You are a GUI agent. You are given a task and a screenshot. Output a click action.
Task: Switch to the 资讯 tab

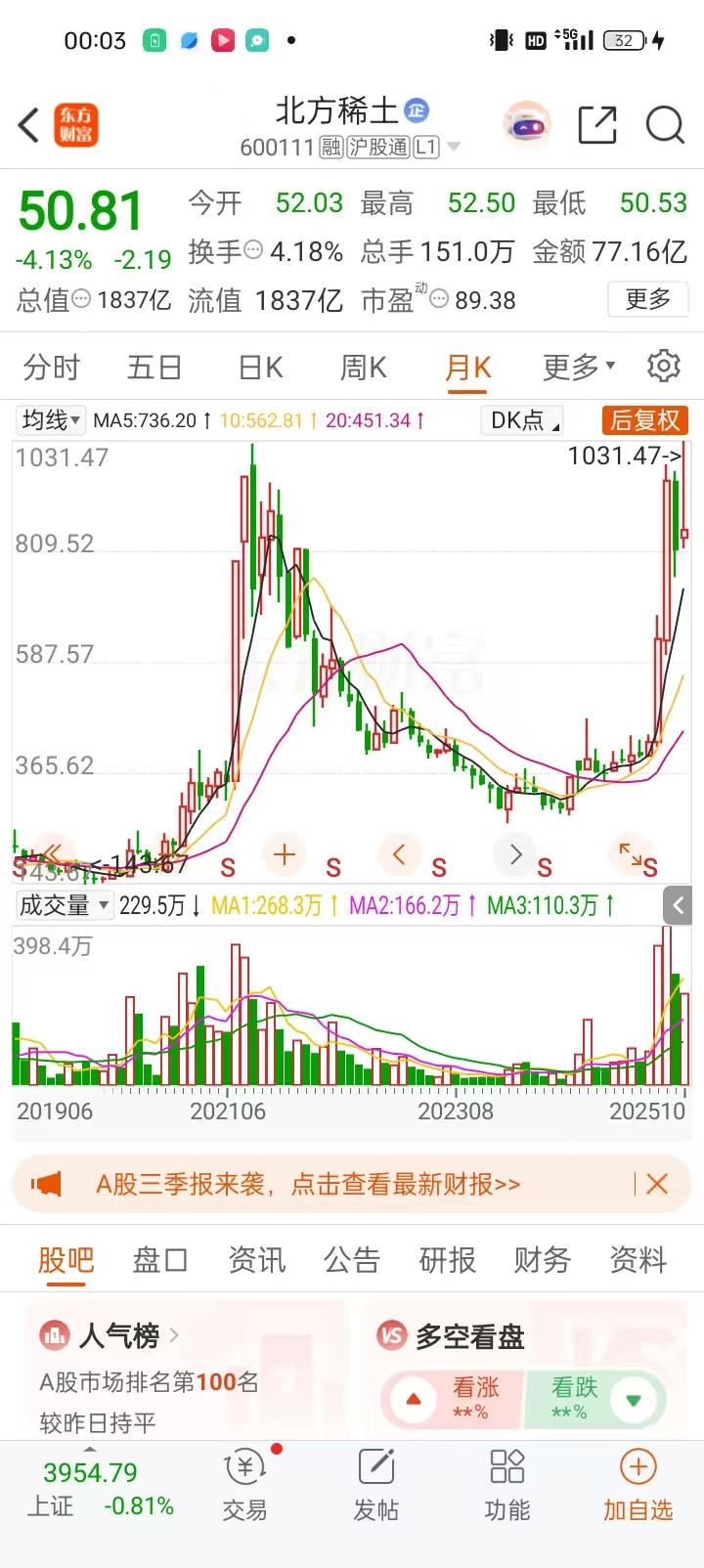(256, 1260)
